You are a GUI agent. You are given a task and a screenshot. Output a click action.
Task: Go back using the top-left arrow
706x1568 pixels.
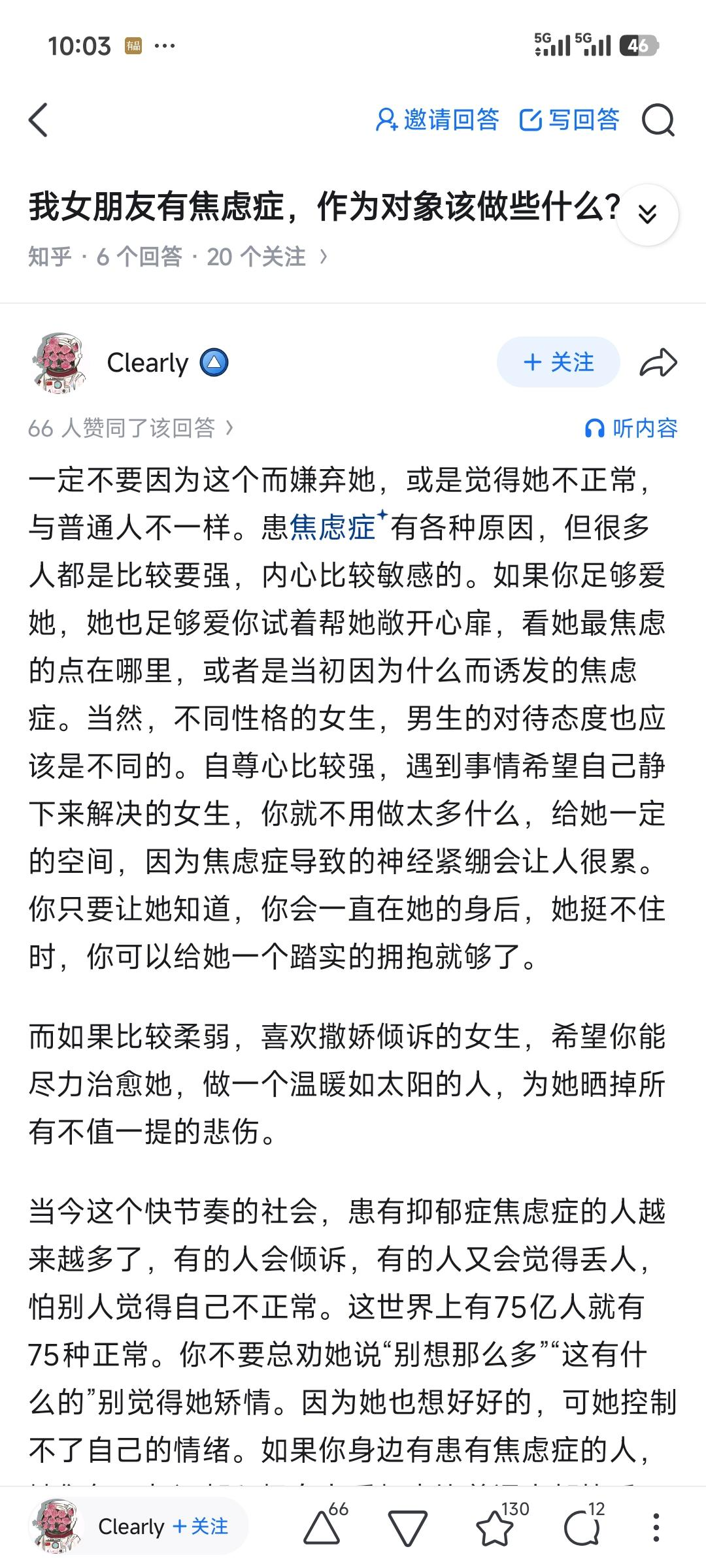point(39,120)
